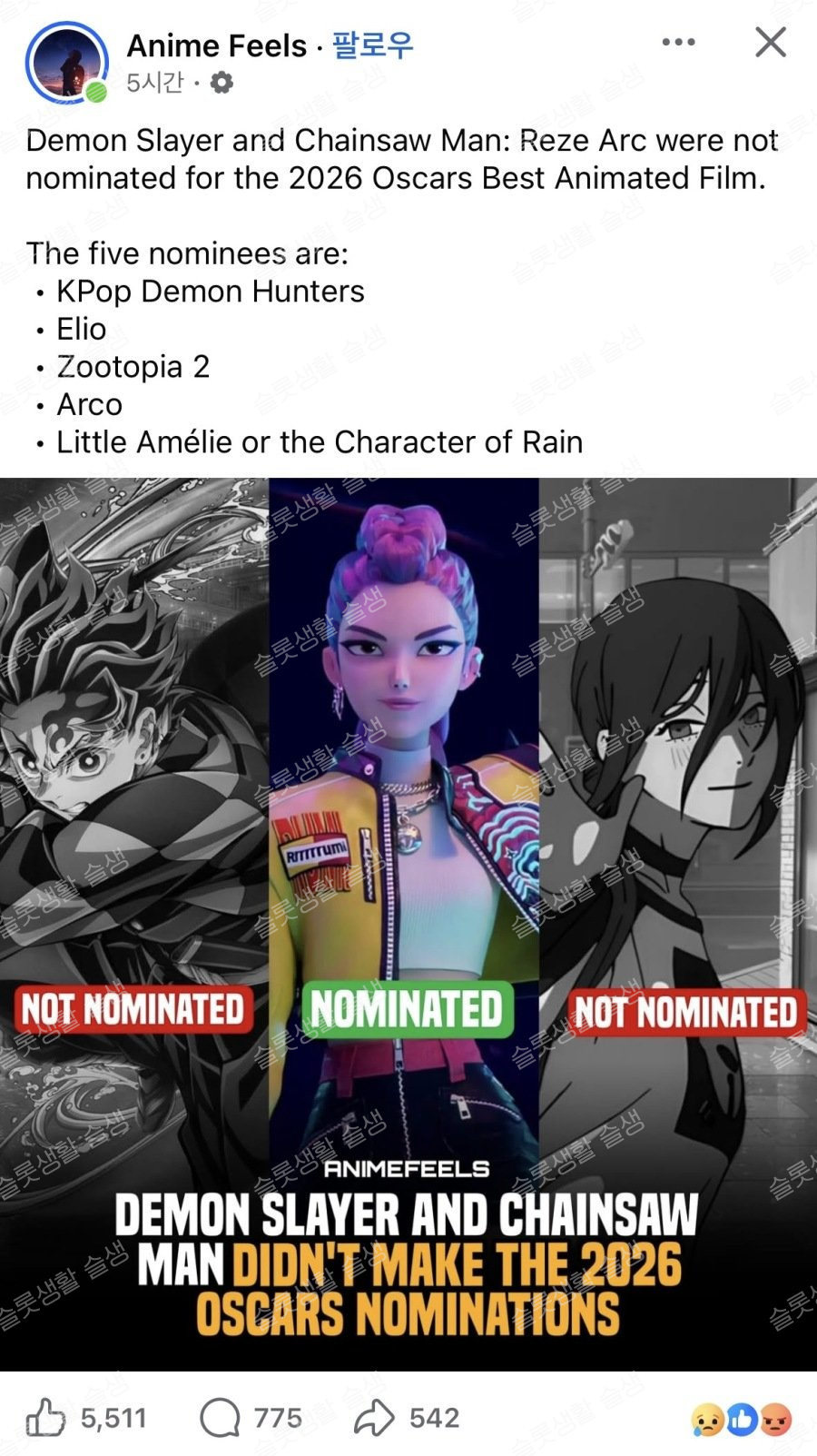Like this post with thumbs-up
The height and width of the screenshot is (1456, 817).
(45, 1417)
